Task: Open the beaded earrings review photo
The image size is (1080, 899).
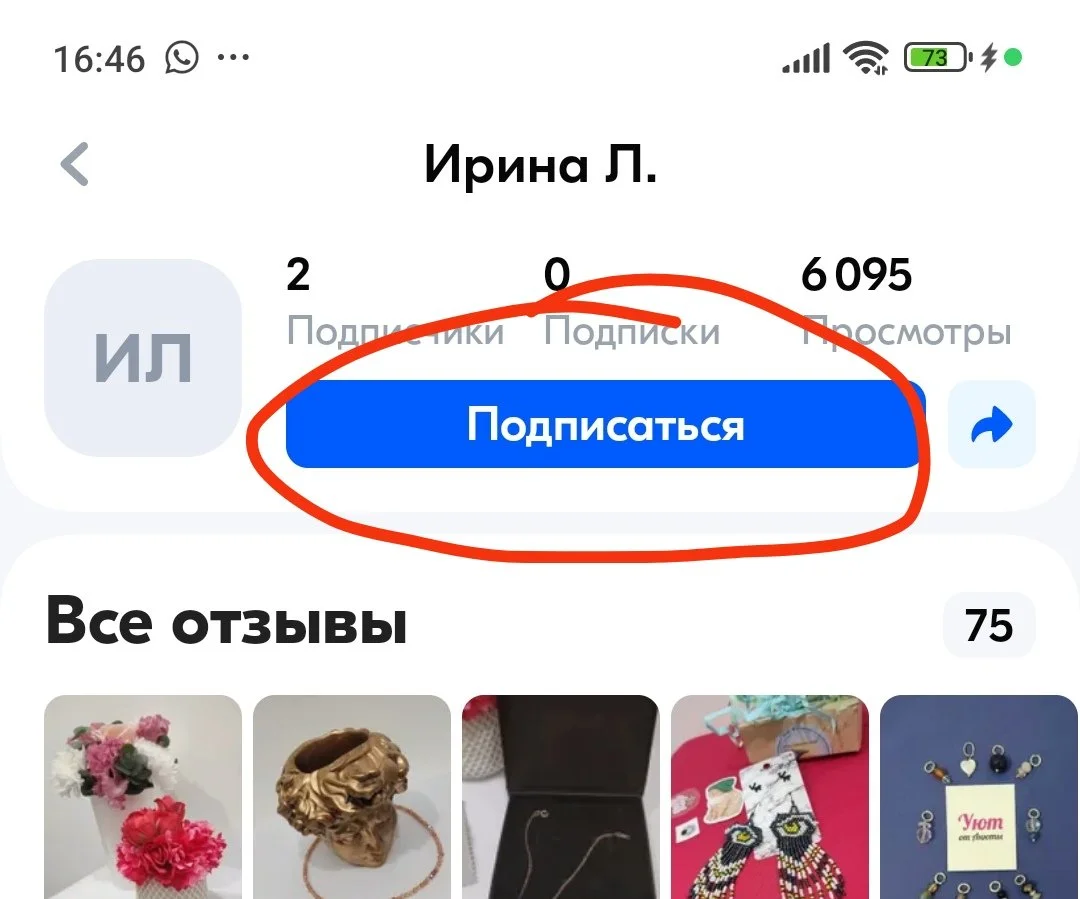Action: [770, 797]
